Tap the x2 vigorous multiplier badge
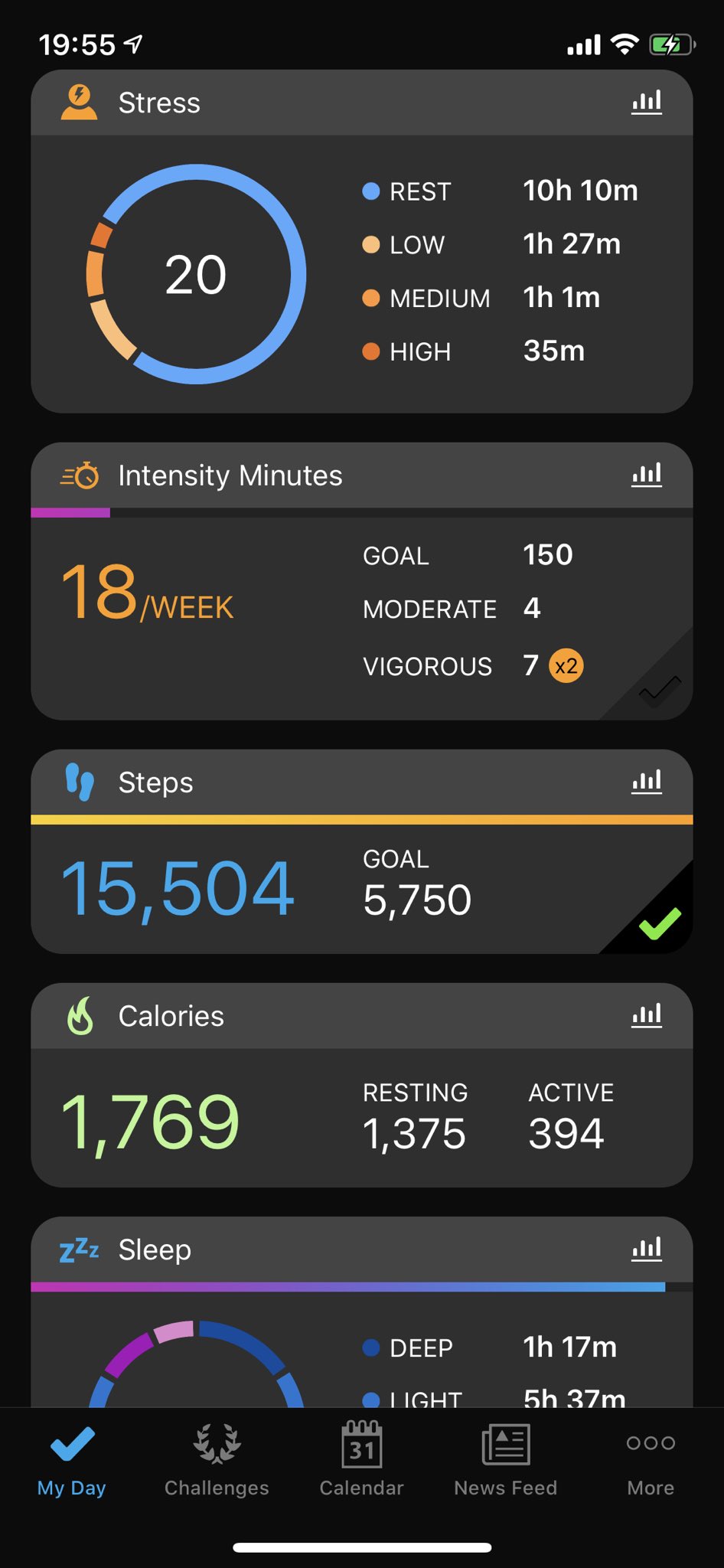 point(566,665)
